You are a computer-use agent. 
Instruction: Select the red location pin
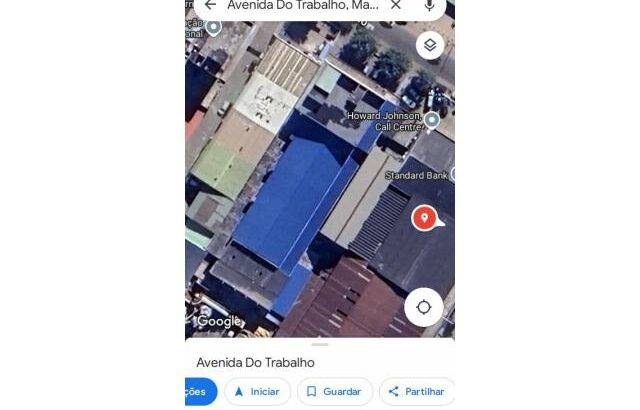click(x=424, y=217)
